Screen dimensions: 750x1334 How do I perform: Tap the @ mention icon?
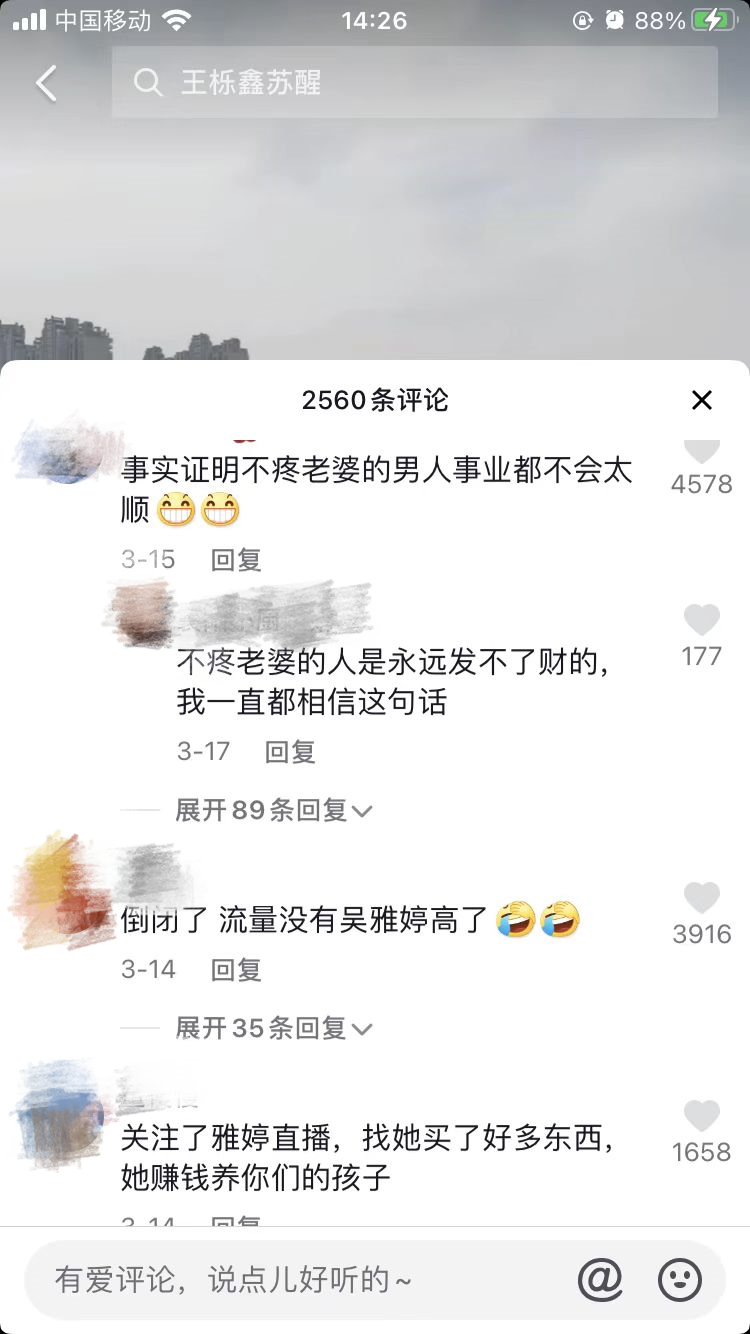[601, 1278]
